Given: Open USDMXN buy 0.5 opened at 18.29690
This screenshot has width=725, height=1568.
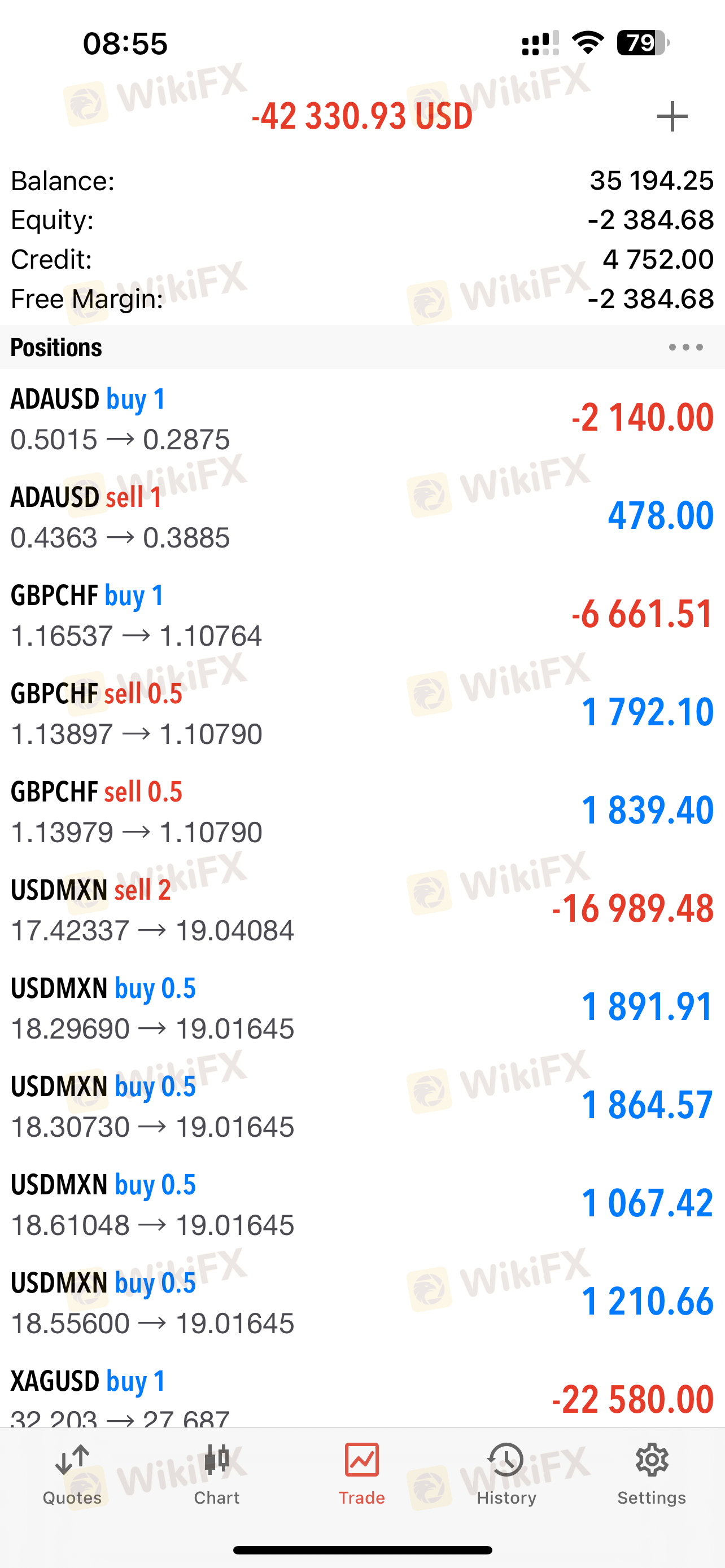Looking at the screenshot, I should point(362,1008).
